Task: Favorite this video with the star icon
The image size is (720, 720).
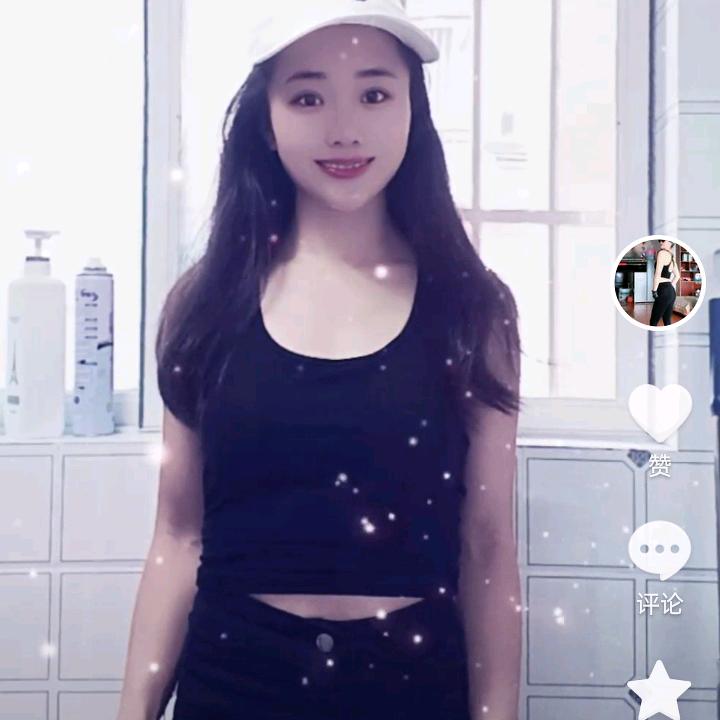Action: tap(659, 692)
